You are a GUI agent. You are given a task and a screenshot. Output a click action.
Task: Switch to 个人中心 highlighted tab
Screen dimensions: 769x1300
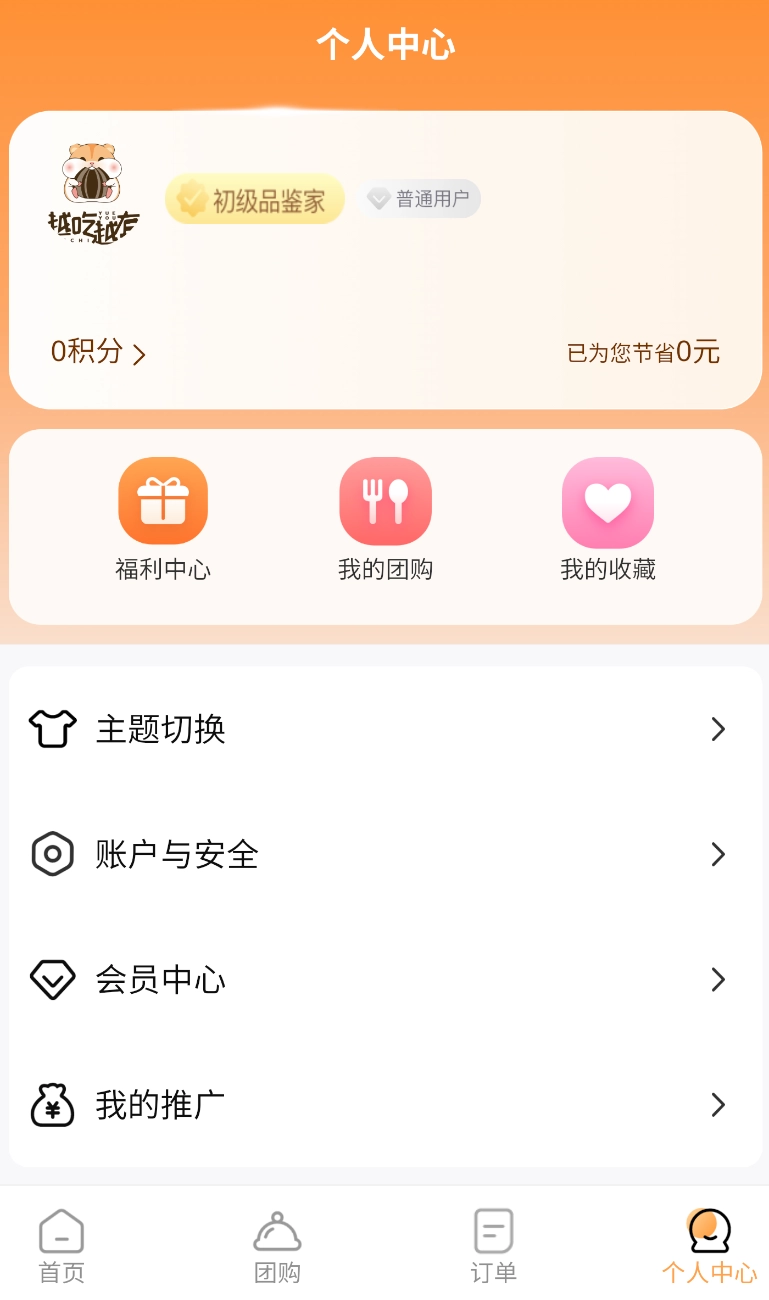709,1244
